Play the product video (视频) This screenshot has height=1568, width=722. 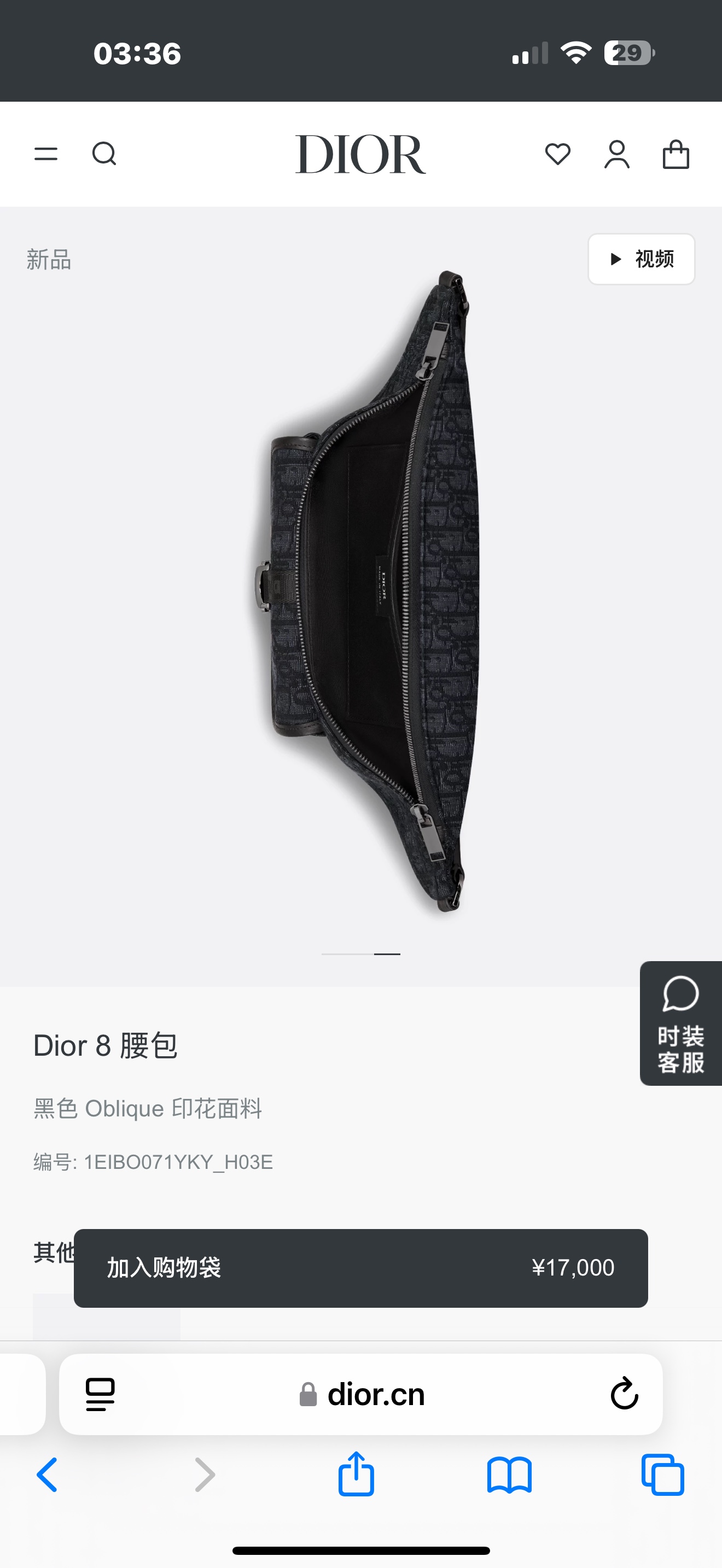pyautogui.click(x=641, y=259)
